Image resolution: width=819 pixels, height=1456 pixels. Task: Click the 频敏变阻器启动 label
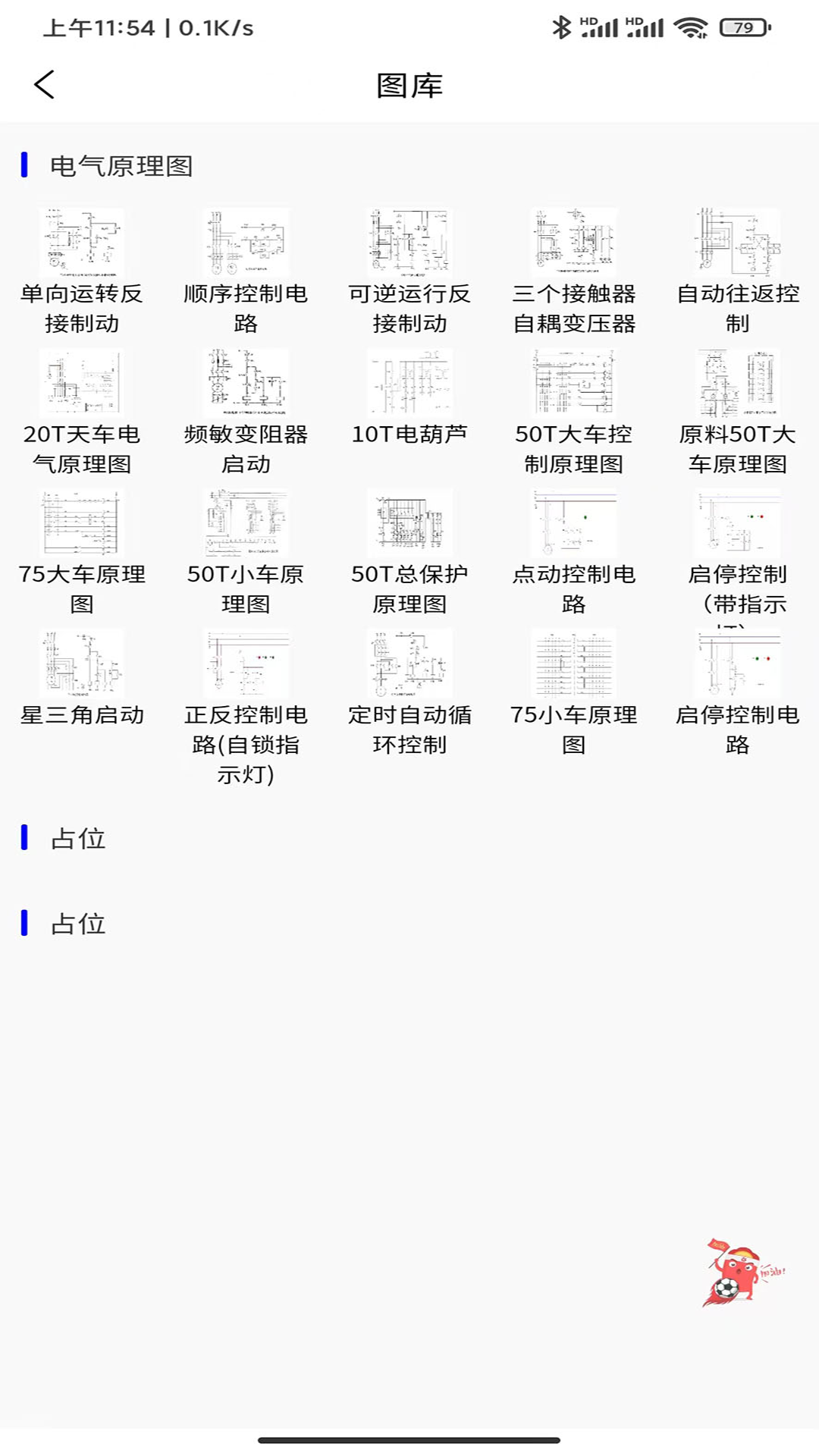(246, 449)
